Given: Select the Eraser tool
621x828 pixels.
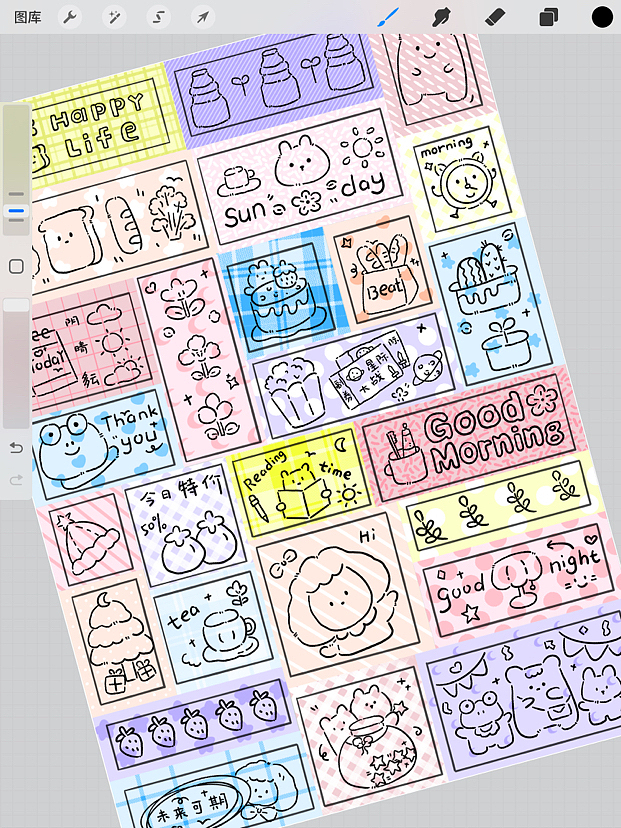Looking at the screenshot, I should (x=494, y=17).
